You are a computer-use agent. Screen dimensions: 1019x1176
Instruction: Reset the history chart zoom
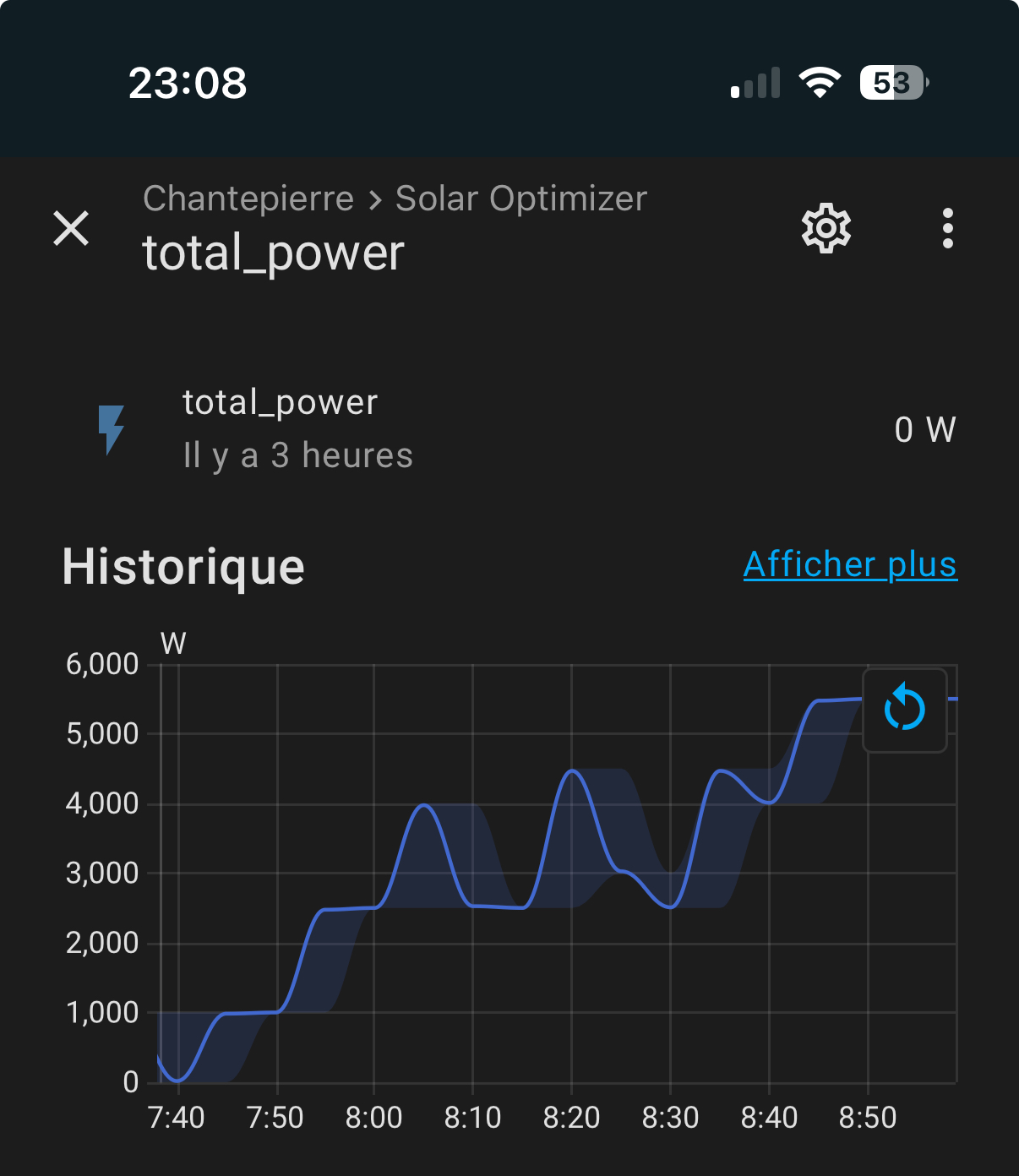pyautogui.click(x=904, y=708)
